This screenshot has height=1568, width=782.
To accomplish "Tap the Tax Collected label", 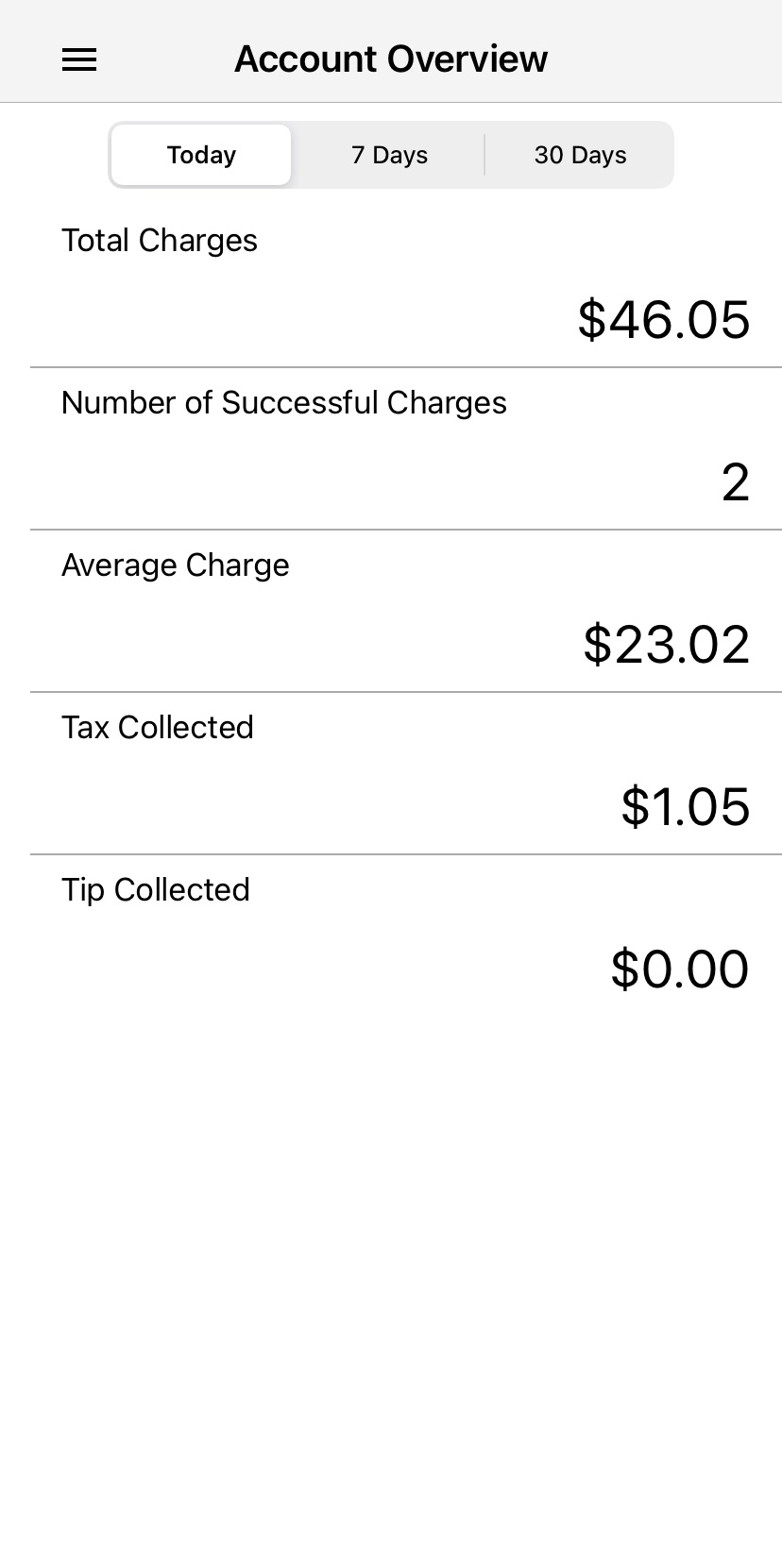I will click(158, 727).
